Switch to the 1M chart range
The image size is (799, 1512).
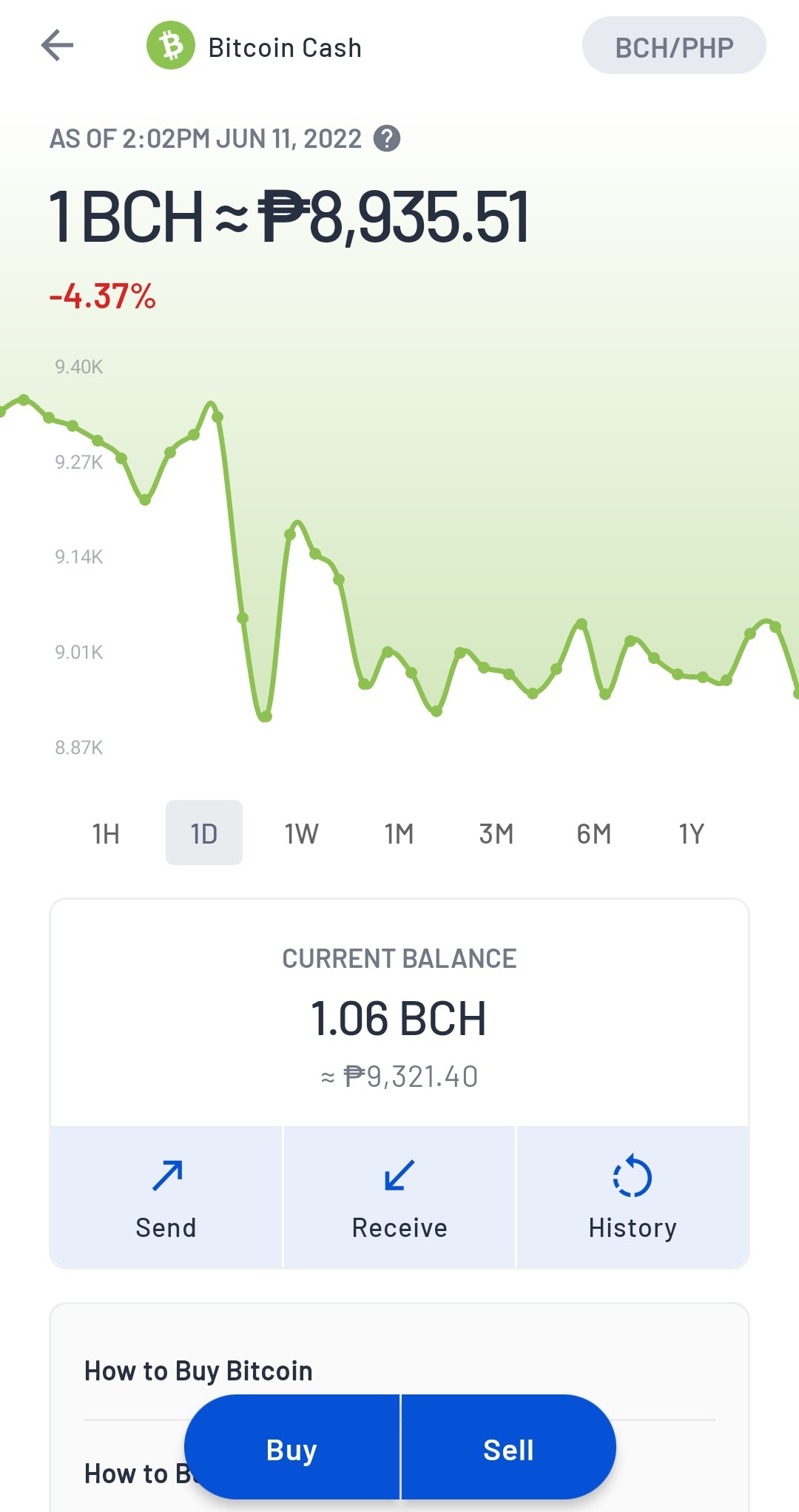point(399,833)
